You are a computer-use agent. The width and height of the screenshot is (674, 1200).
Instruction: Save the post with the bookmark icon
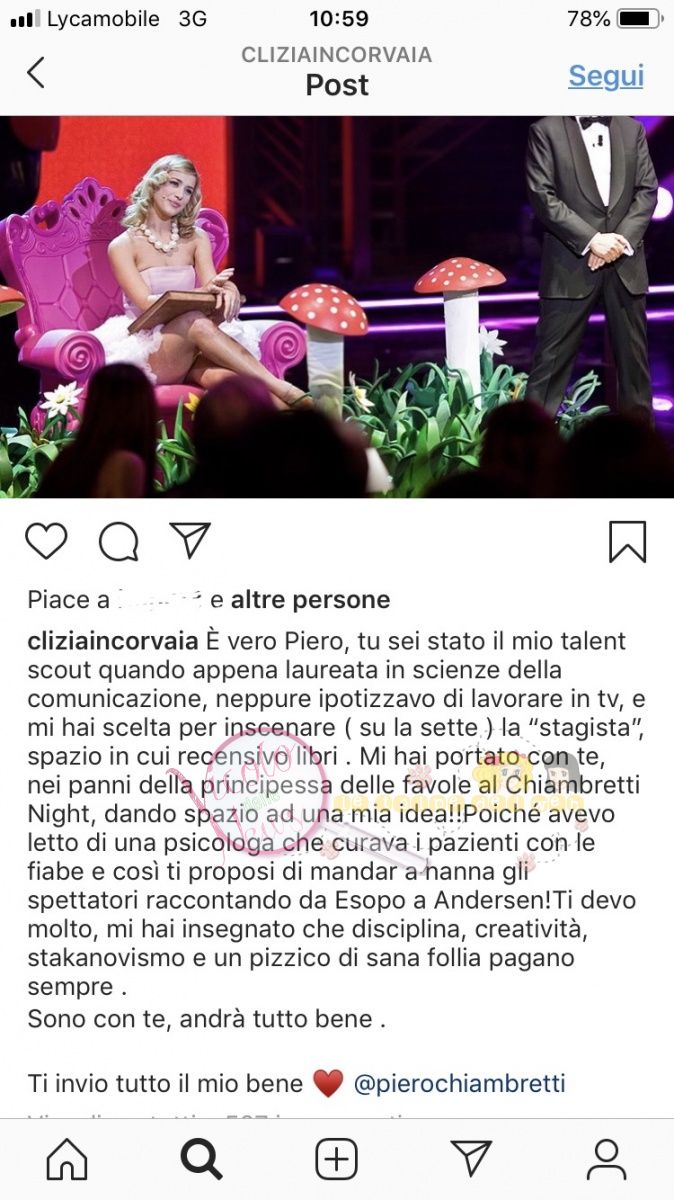click(627, 541)
